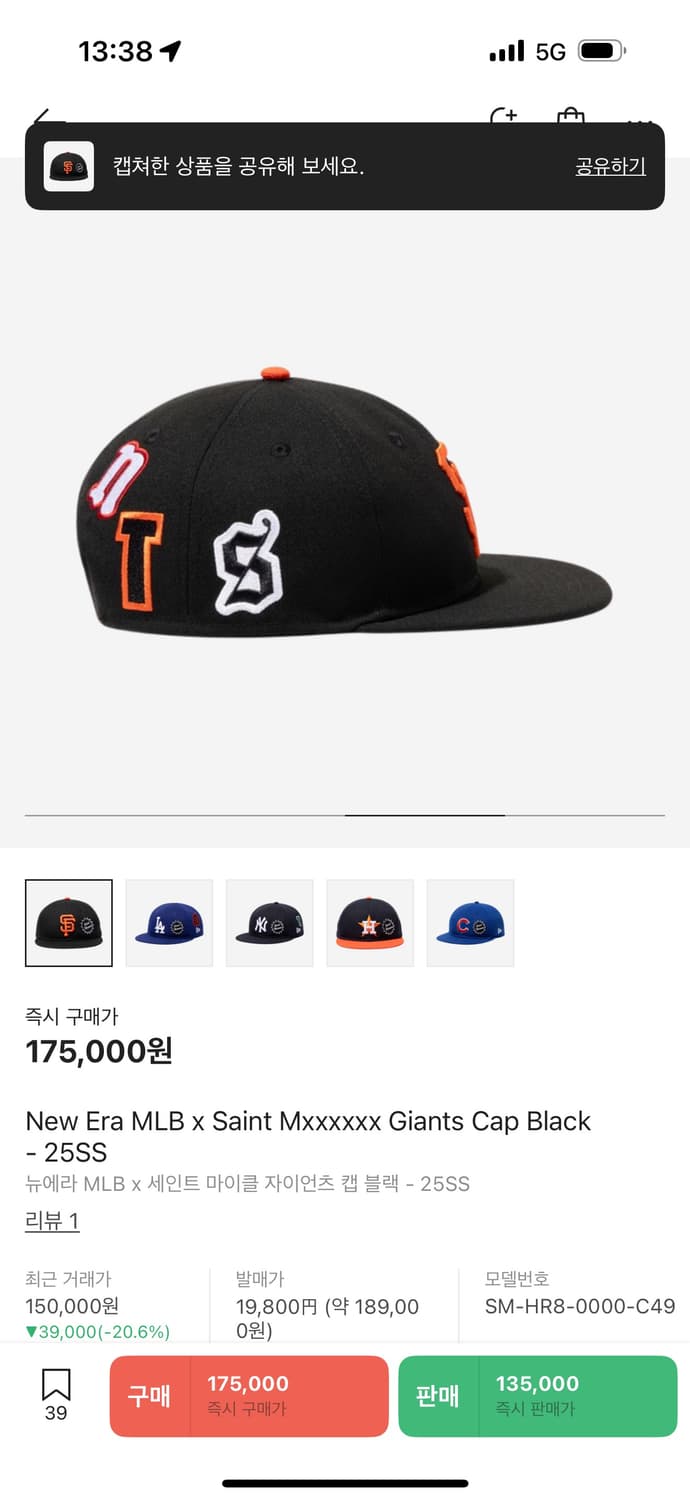Select the blue Dodgers cap thumbnail
This screenshot has height=1500, width=690.
169,923
